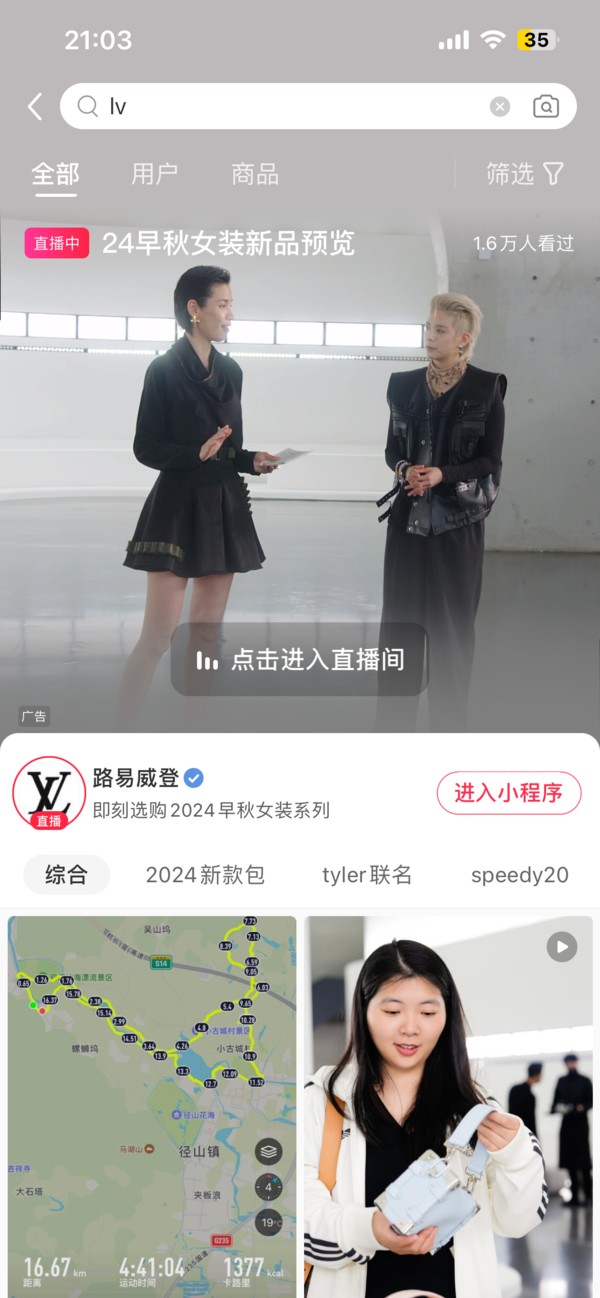Open the running route map post
Image resolution: width=600 pixels, height=1298 pixels.
(152, 1100)
